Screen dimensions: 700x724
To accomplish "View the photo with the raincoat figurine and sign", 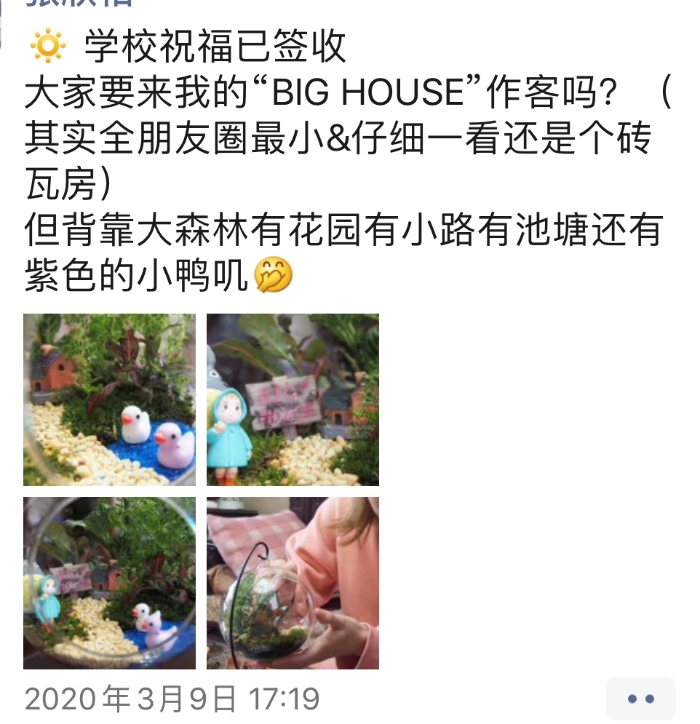I will click(292, 400).
